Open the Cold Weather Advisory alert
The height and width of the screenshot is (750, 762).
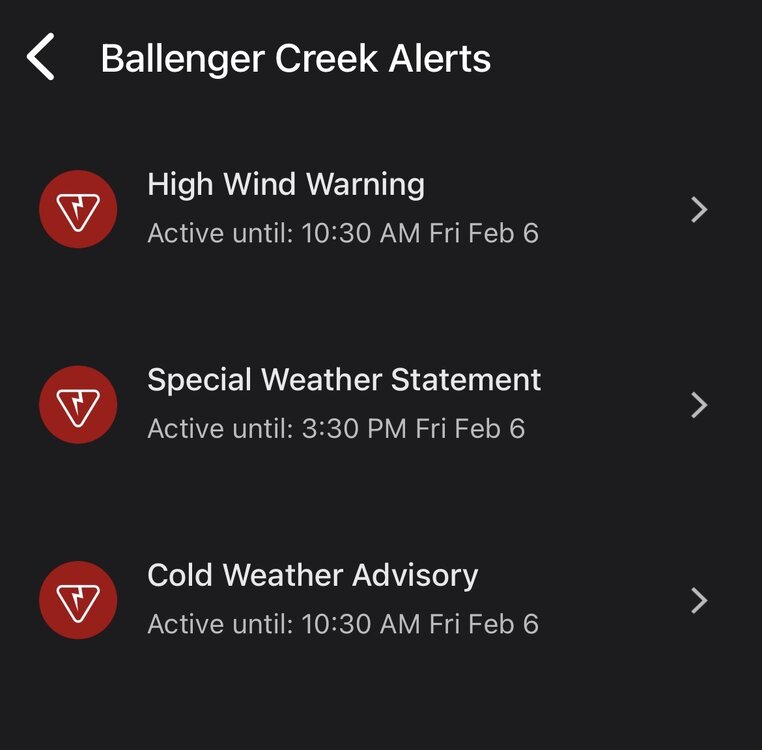342,599
